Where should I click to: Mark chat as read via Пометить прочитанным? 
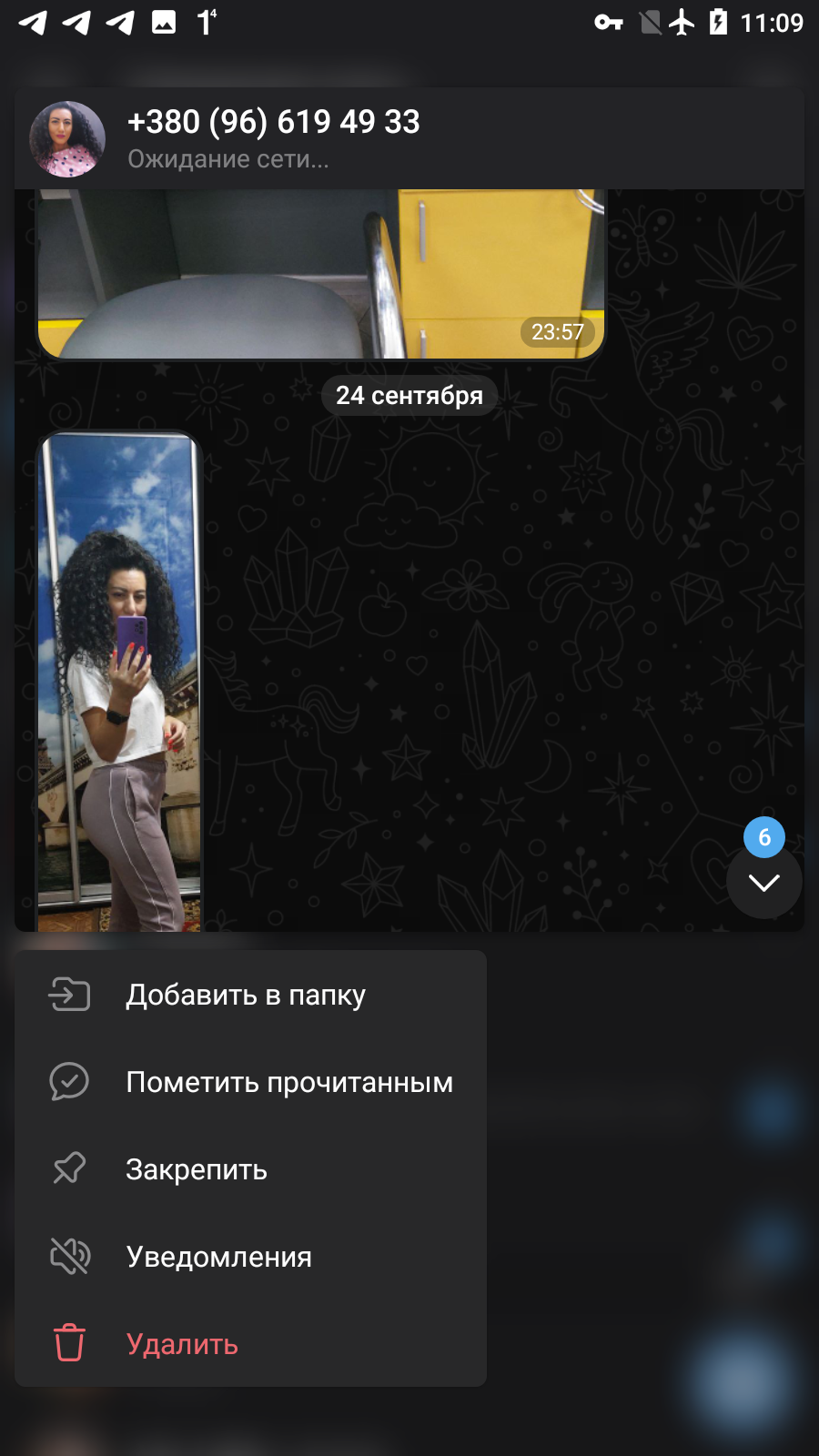click(x=250, y=1082)
